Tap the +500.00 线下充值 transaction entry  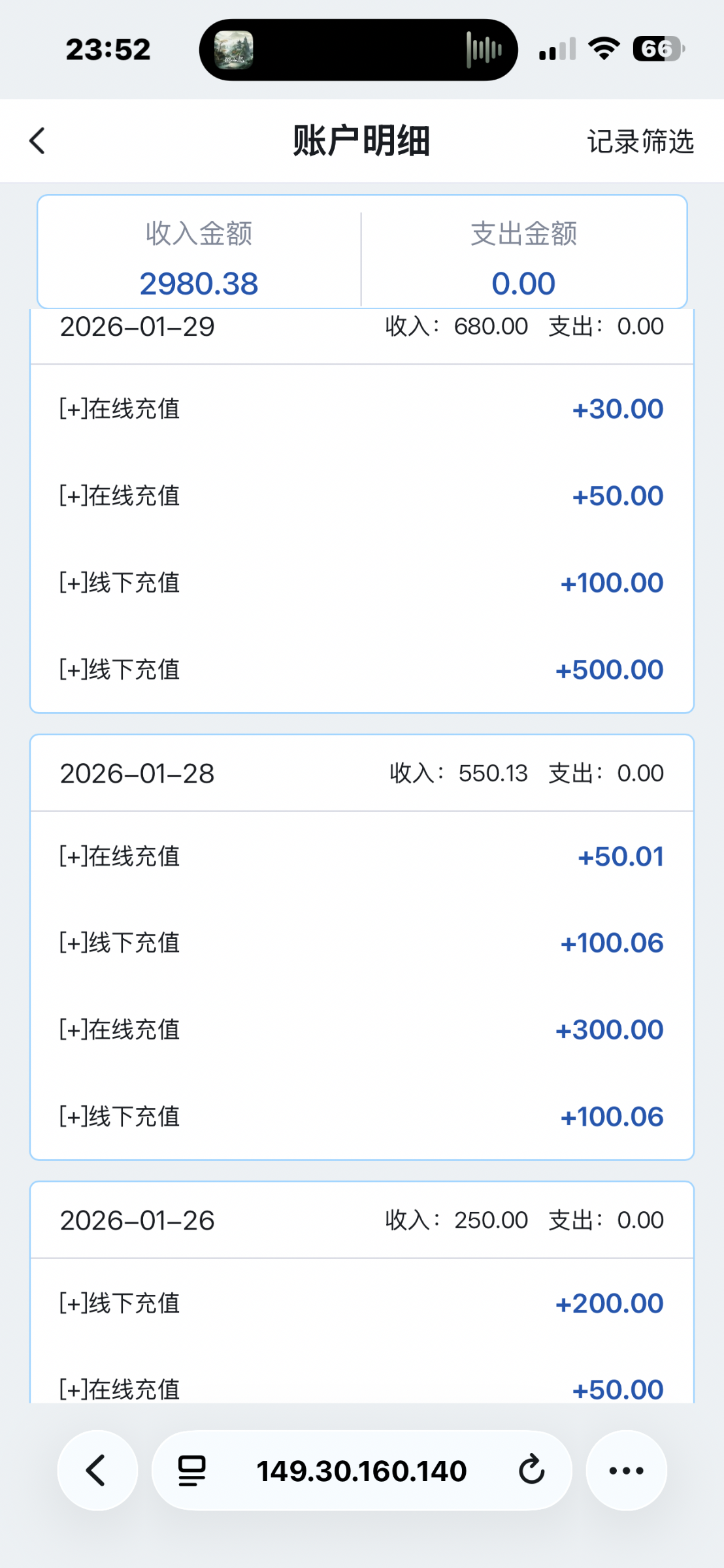pyautogui.click(x=361, y=669)
